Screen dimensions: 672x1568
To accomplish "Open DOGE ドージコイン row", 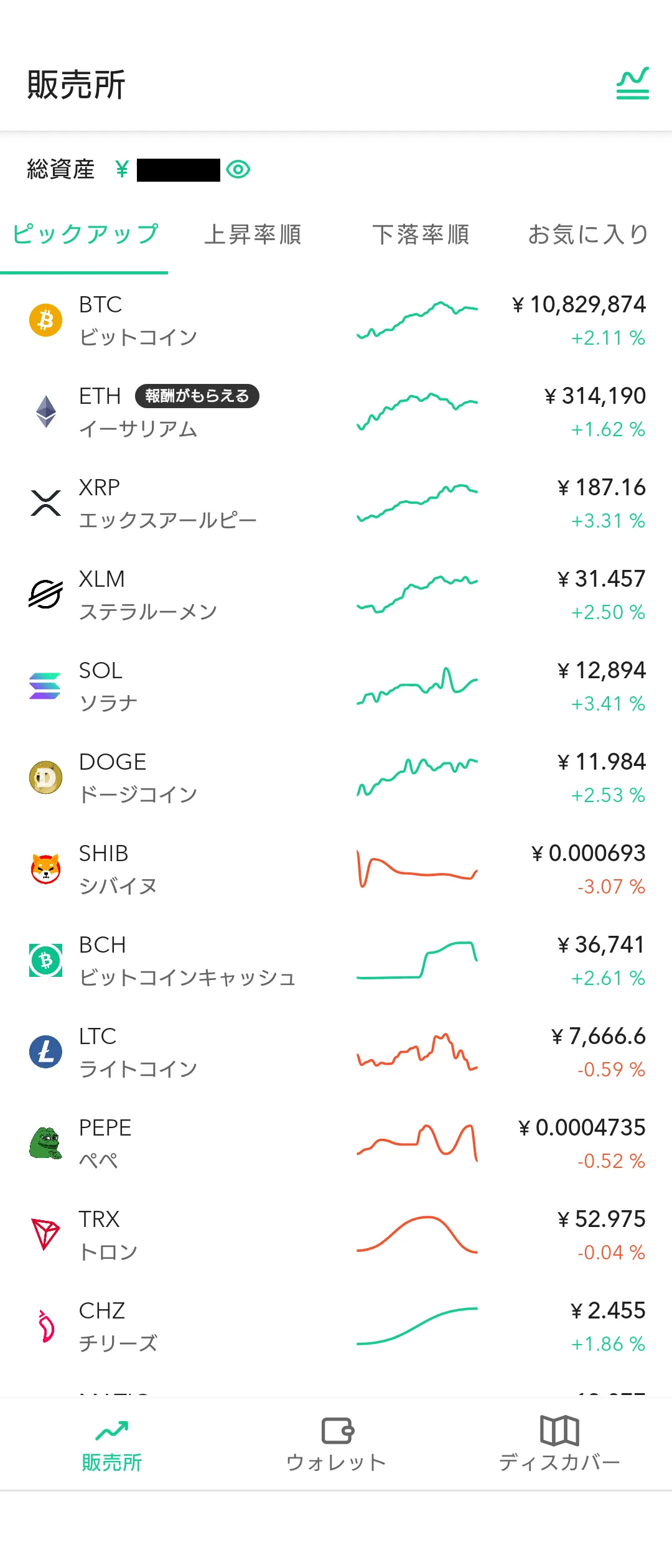I will [x=336, y=778].
